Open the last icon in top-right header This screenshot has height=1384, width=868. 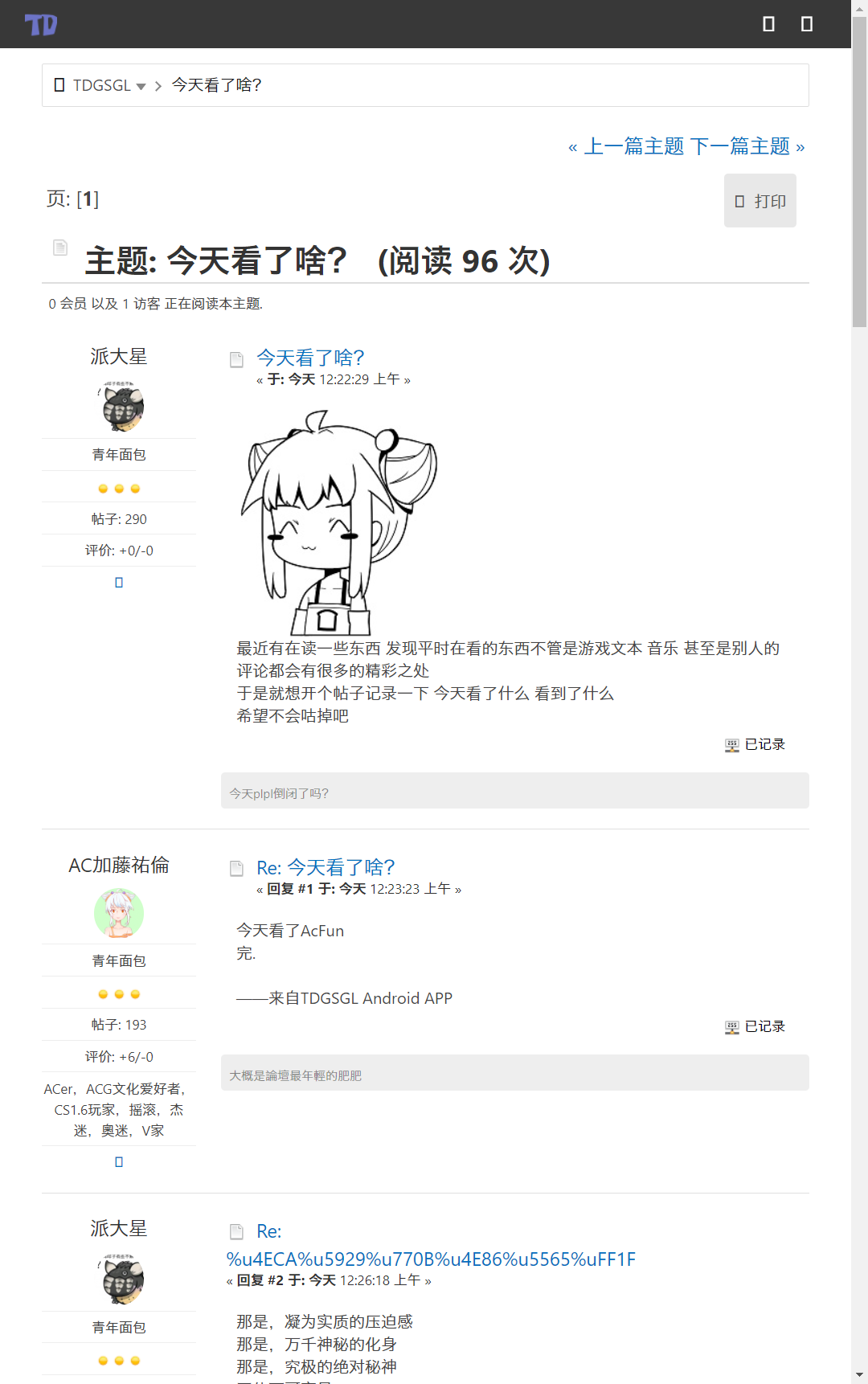pyautogui.click(x=807, y=24)
